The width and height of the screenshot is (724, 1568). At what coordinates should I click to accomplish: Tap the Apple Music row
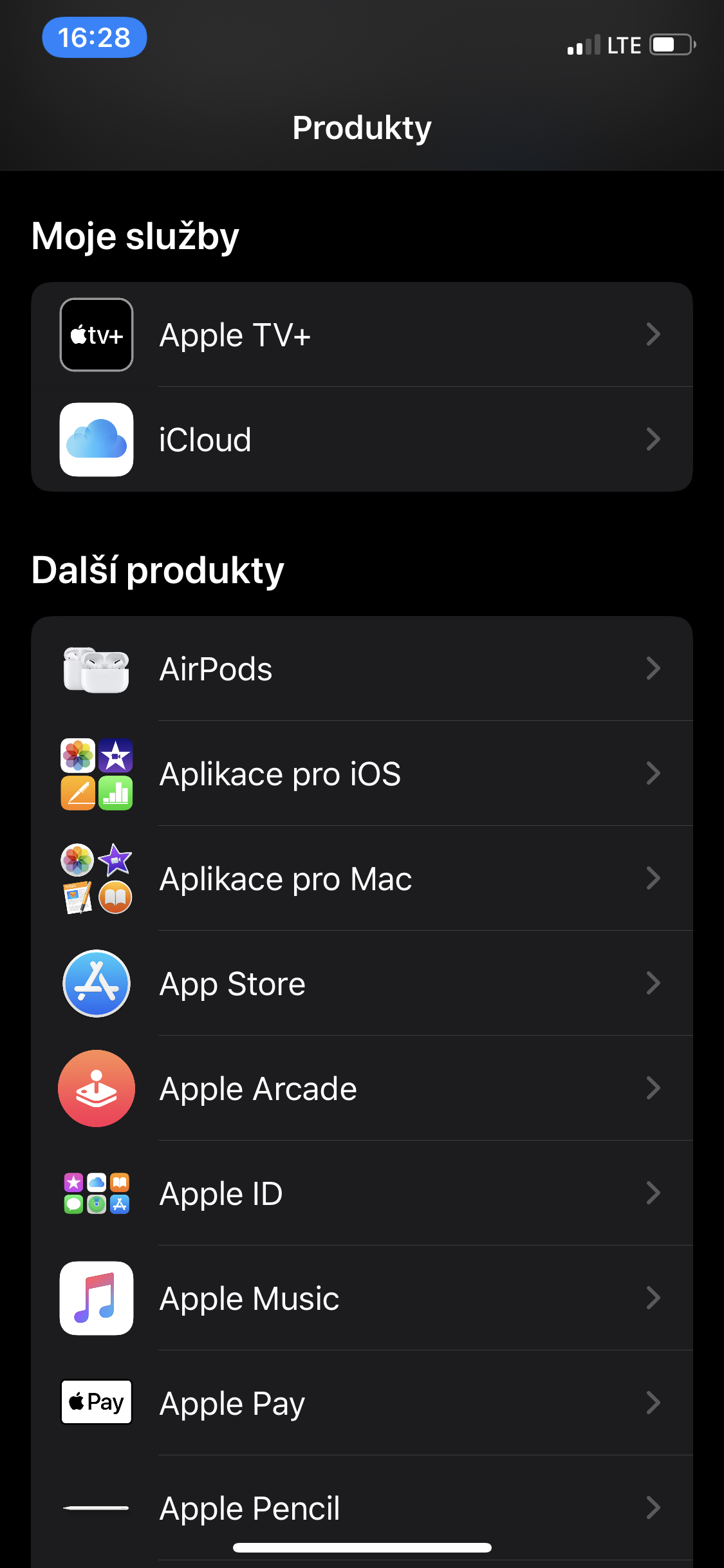362,1298
